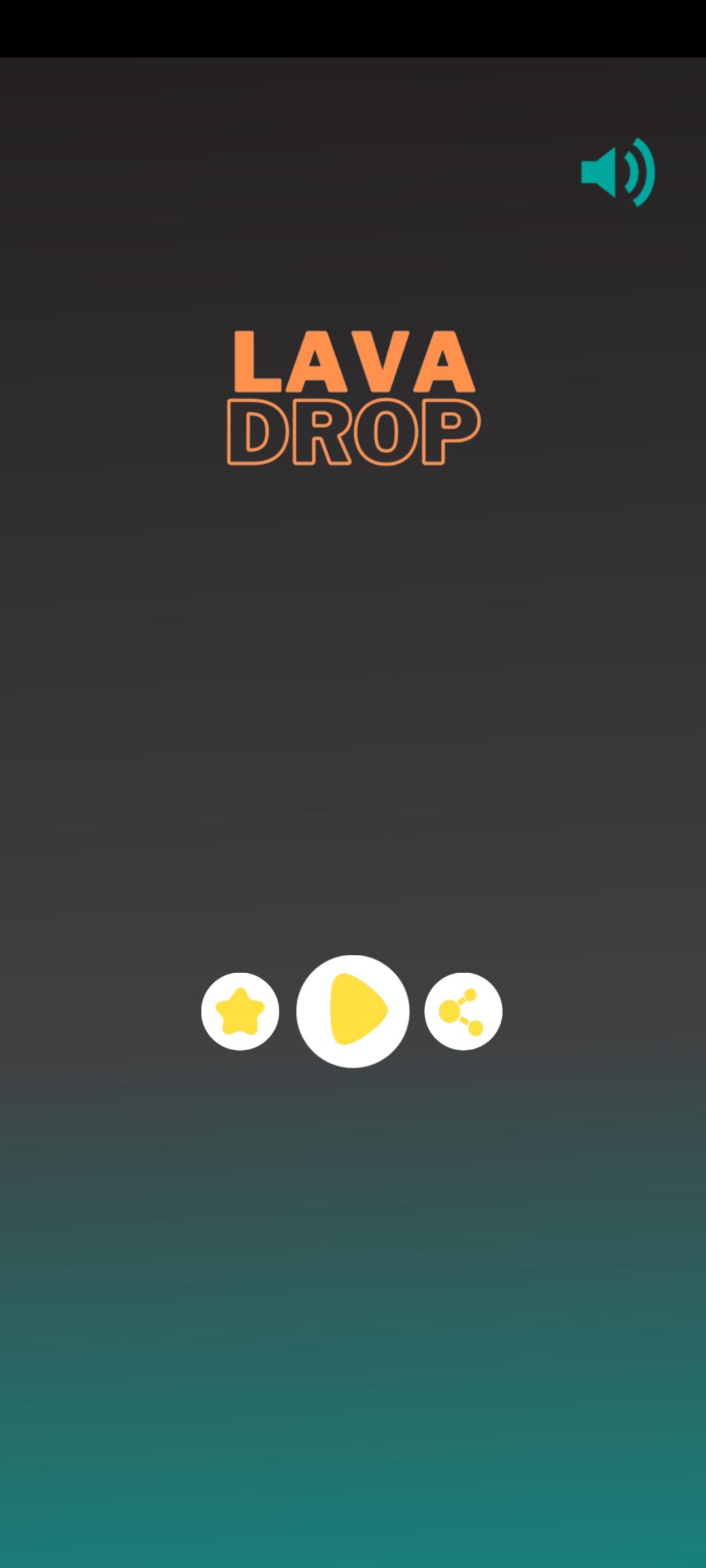Mute the game sound
This screenshot has height=1568, width=706.
tap(618, 172)
